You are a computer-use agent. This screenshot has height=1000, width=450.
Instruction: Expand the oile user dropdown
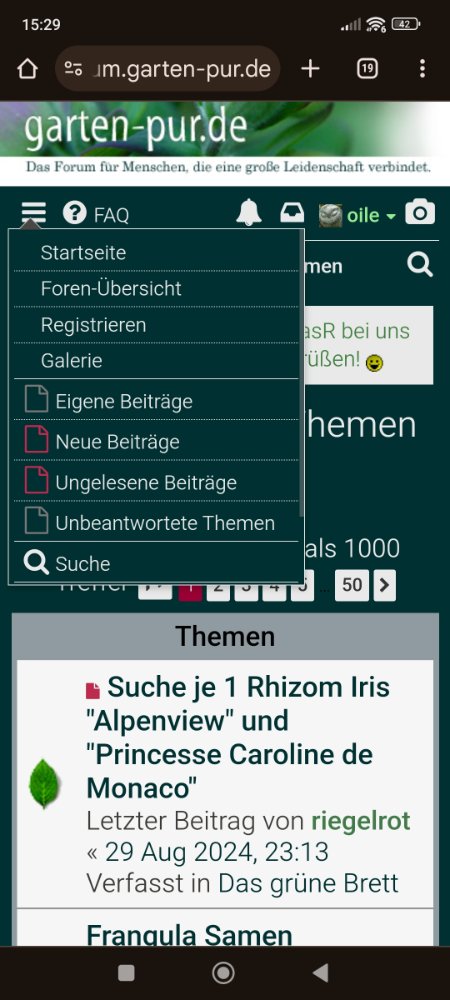pyautogui.click(x=358, y=215)
